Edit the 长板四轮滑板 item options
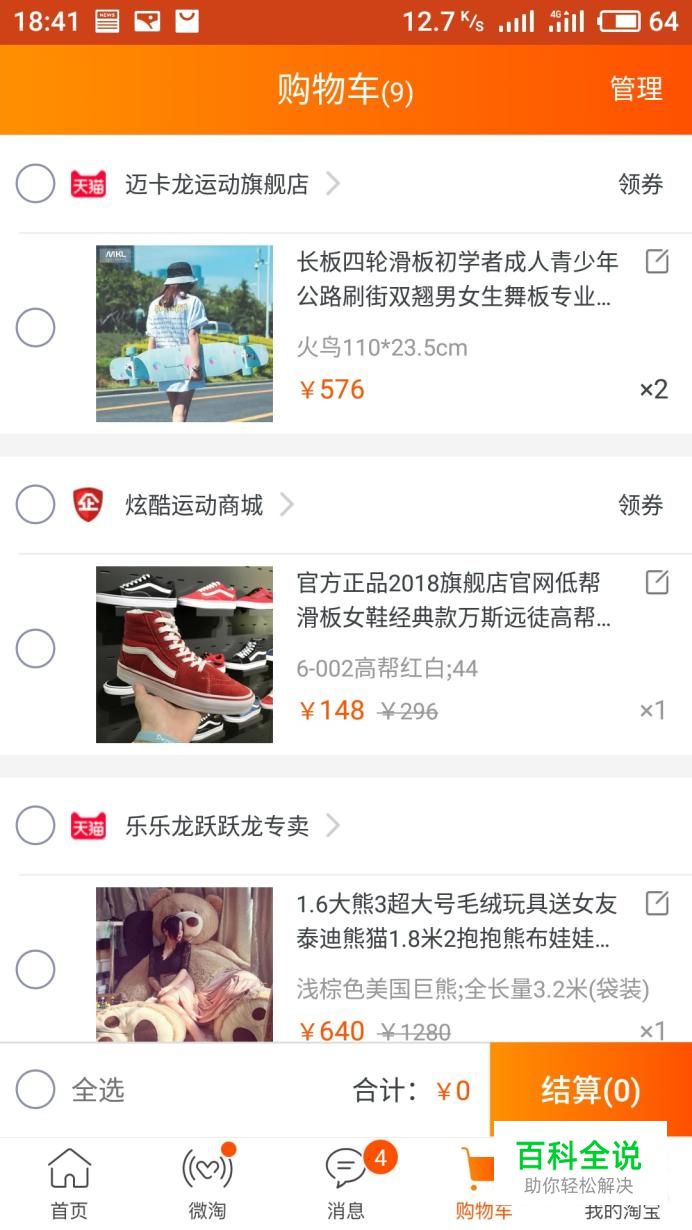 pyautogui.click(x=657, y=262)
